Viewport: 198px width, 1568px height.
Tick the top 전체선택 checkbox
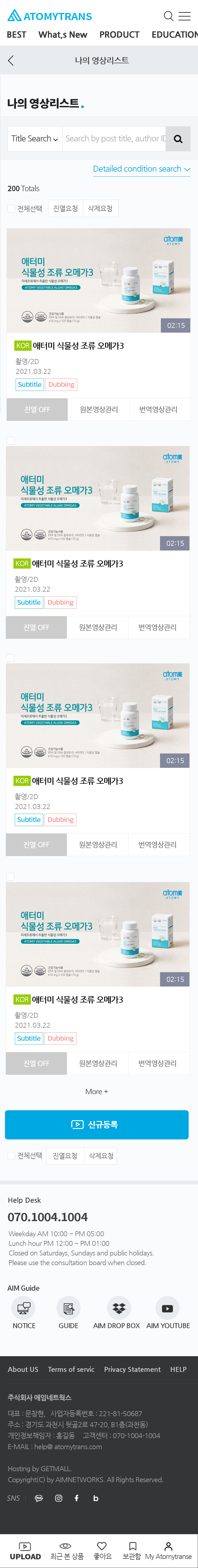point(11,209)
